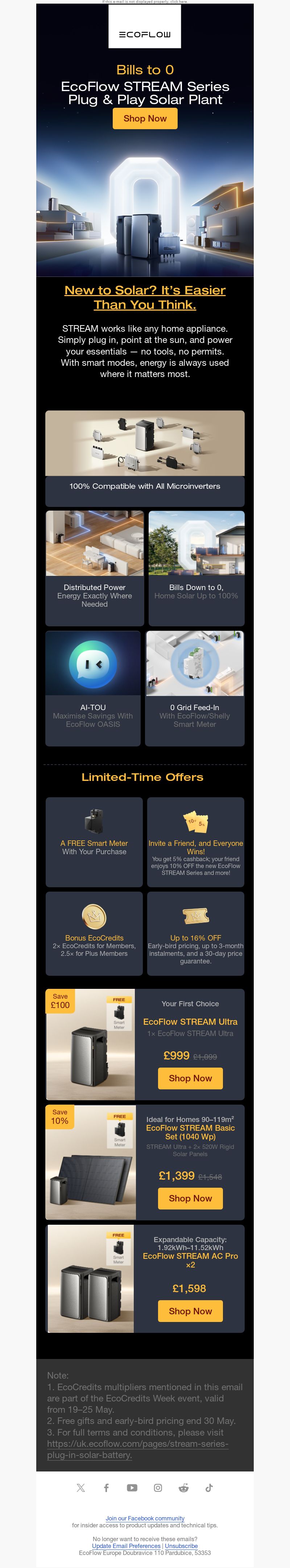Image resolution: width=290 pixels, height=1568 pixels.
Task: Shop Now for STREAM Basic Set
Action: click(x=190, y=1198)
